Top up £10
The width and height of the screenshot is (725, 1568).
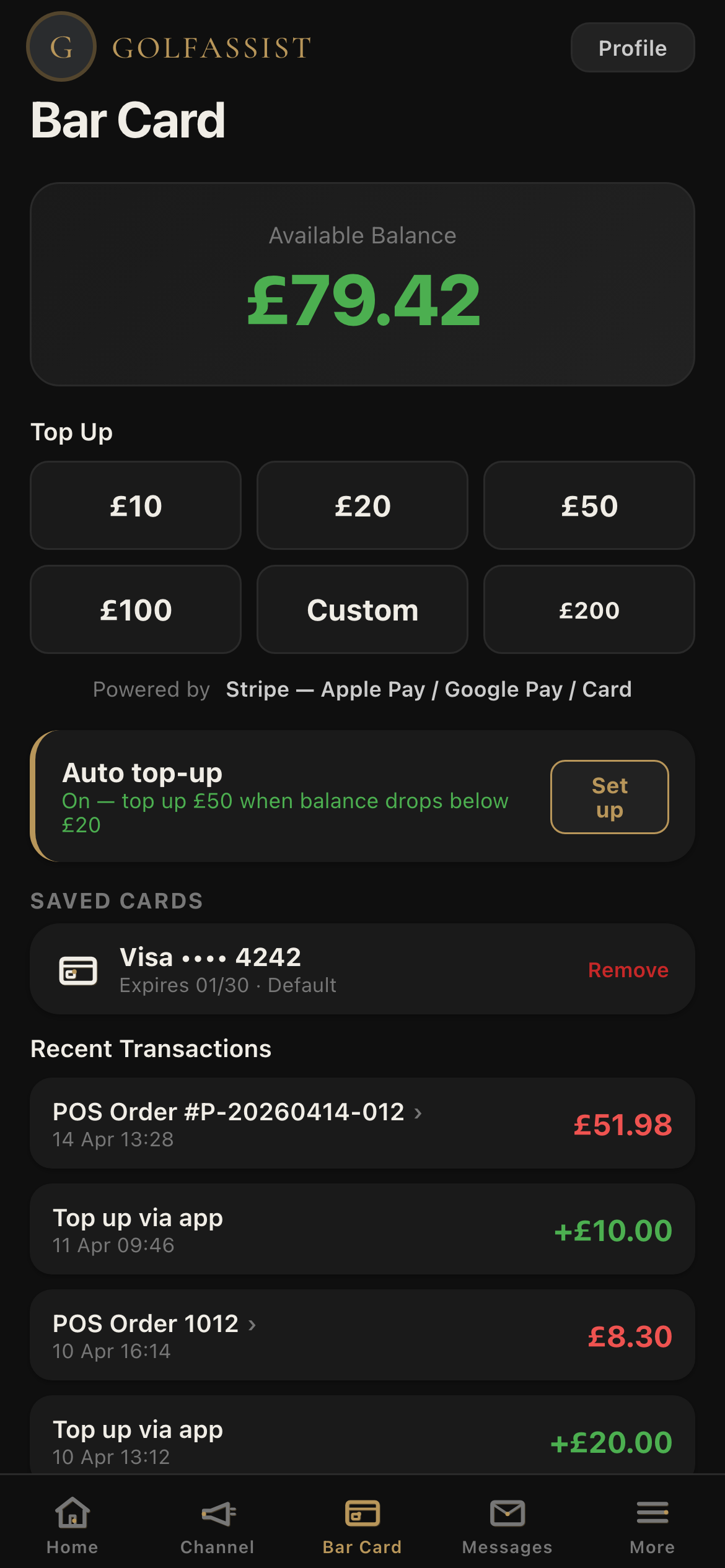136,505
